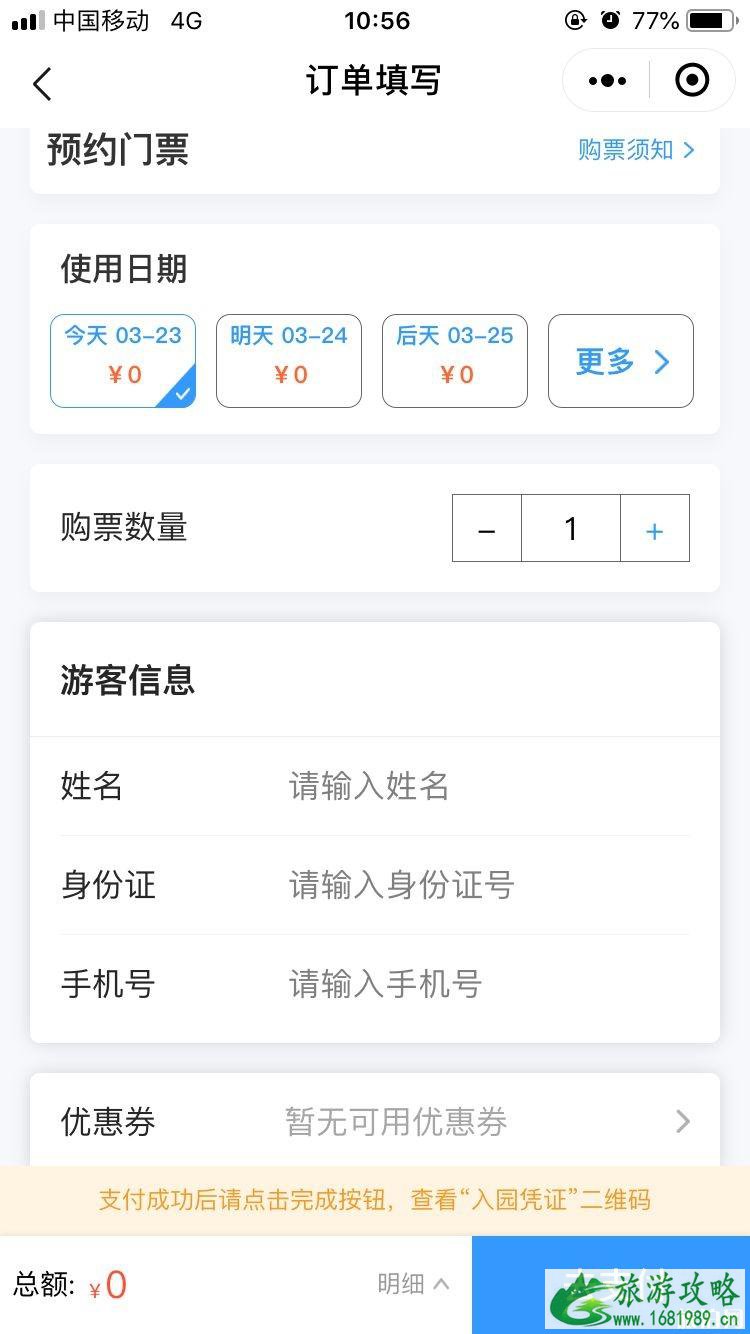Select tomorrow's date 明天 03-24
The width and height of the screenshot is (750, 1334).
point(288,360)
